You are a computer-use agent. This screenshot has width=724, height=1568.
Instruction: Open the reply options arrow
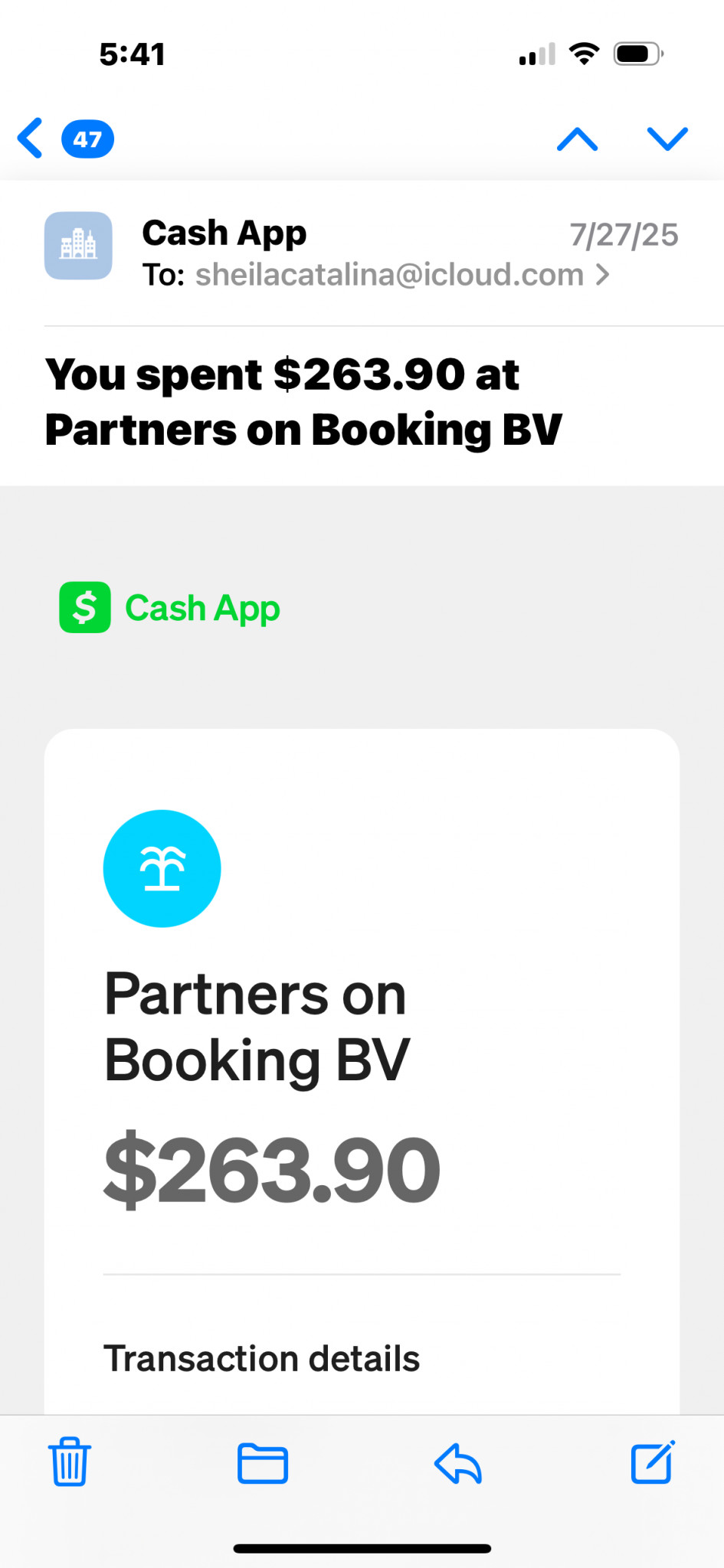tap(458, 1463)
